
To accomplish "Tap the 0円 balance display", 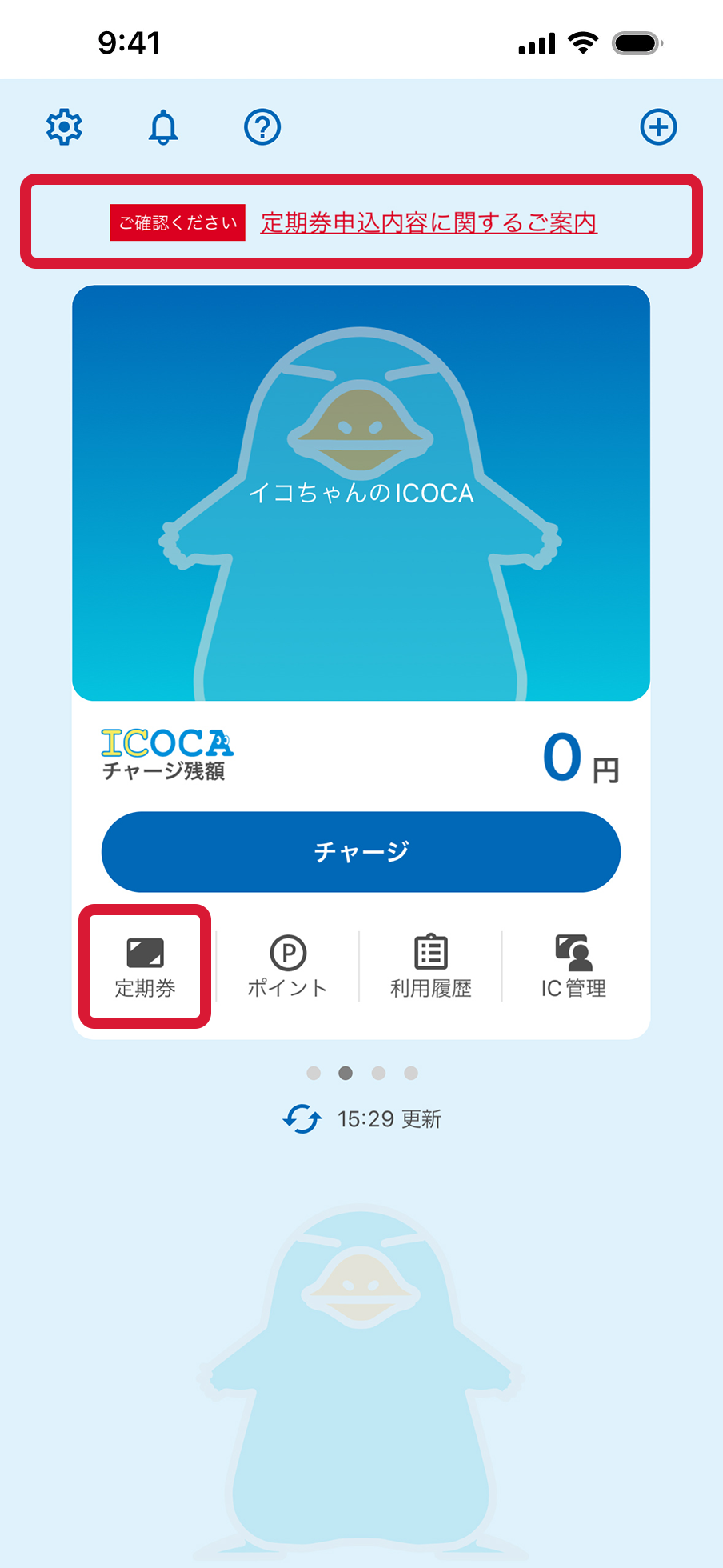I will pos(582,758).
